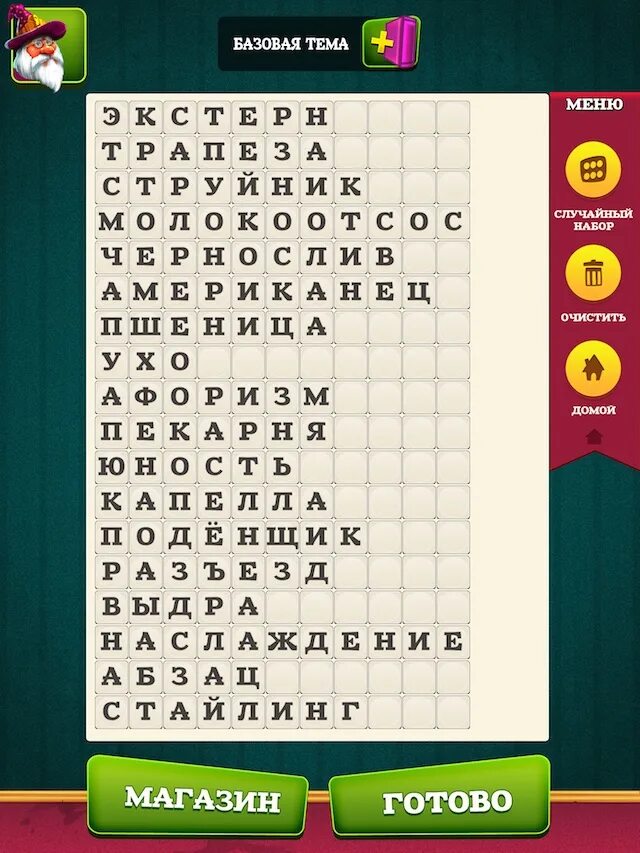Viewport: 640px width, 853px height.
Task: Edit the ЭКСТЕРН word row
Action: [214, 117]
